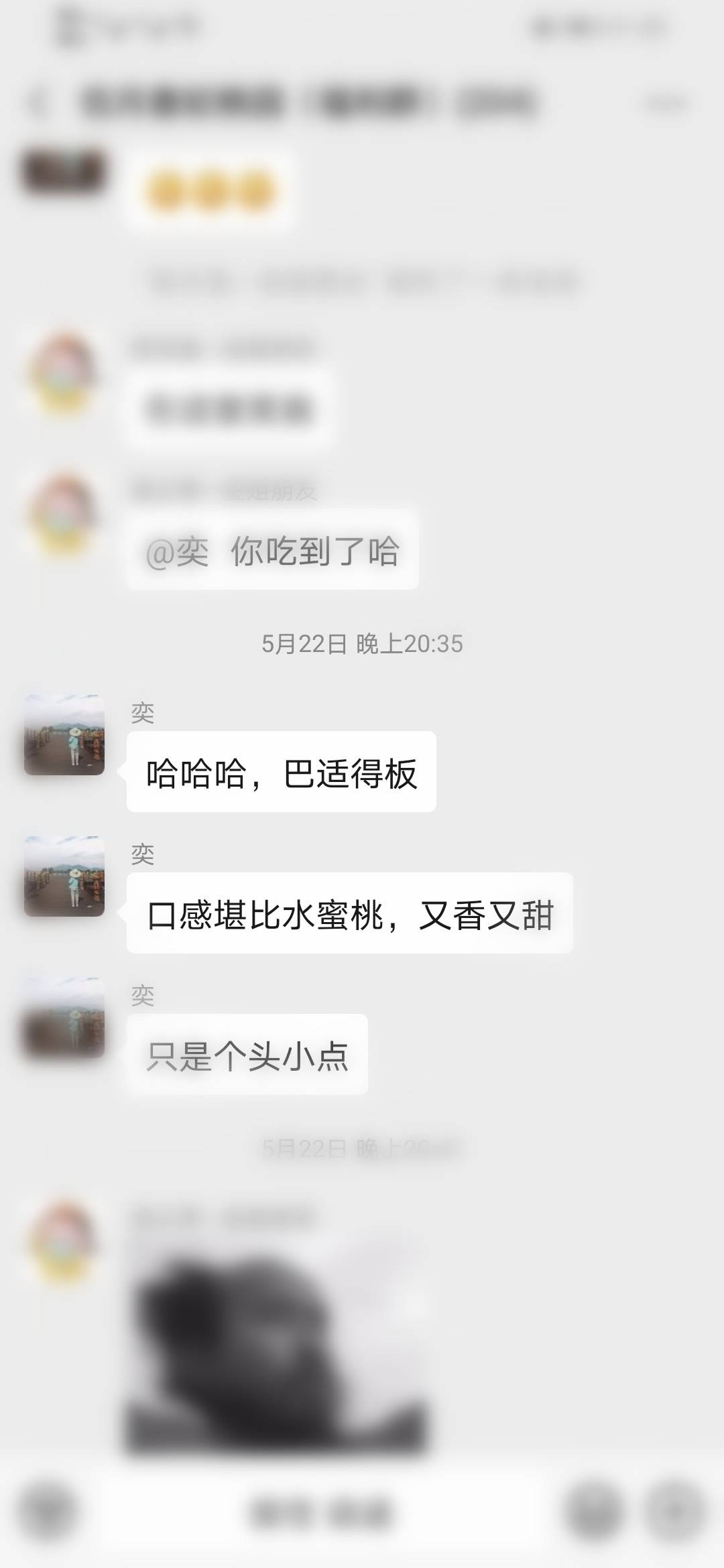The width and height of the screenshot is (724, 1568).
Task: Open the plus attachments button in input bar
Action: [676, 1512]
